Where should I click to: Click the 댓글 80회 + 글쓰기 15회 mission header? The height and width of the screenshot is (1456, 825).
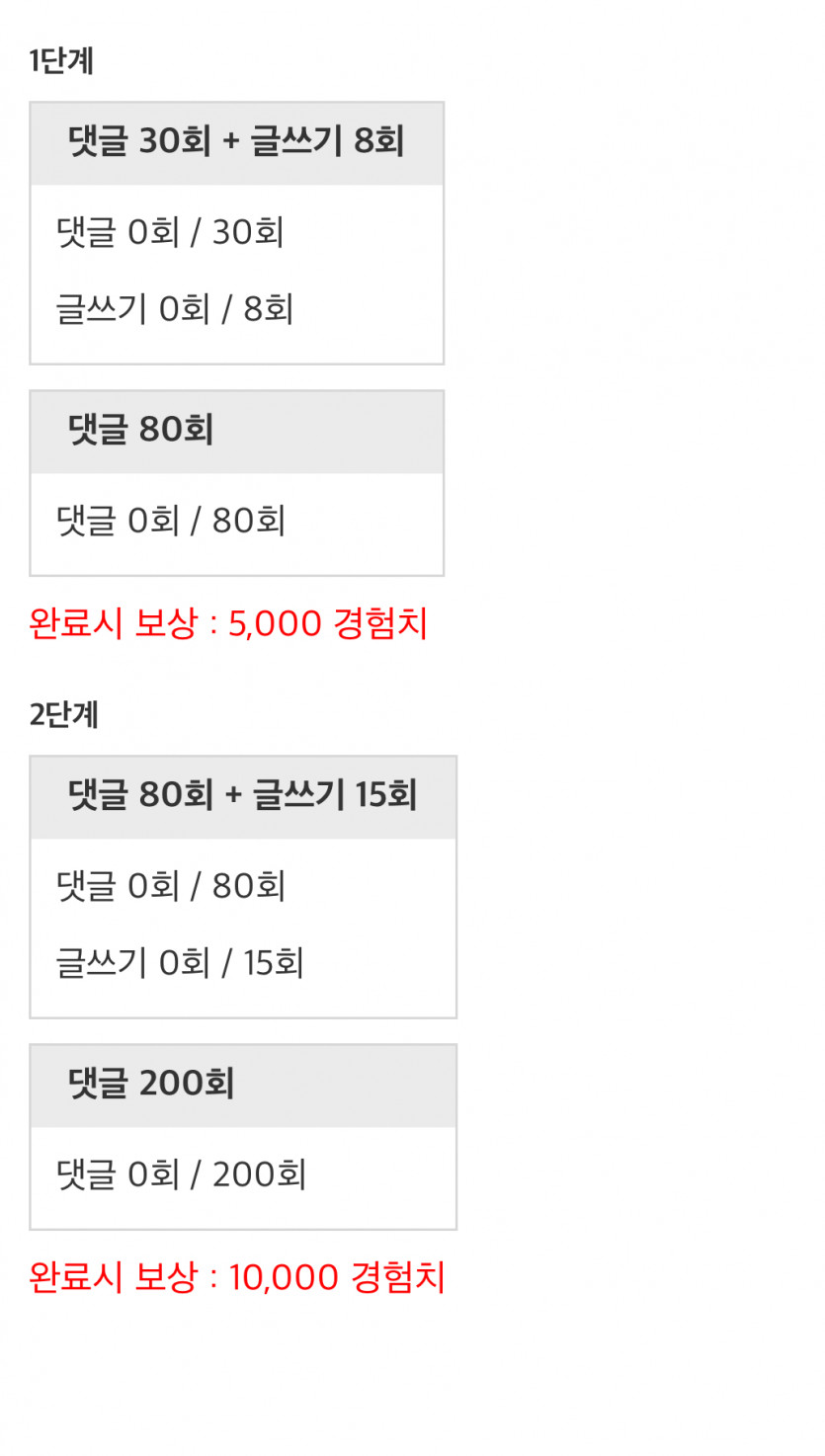243,796
